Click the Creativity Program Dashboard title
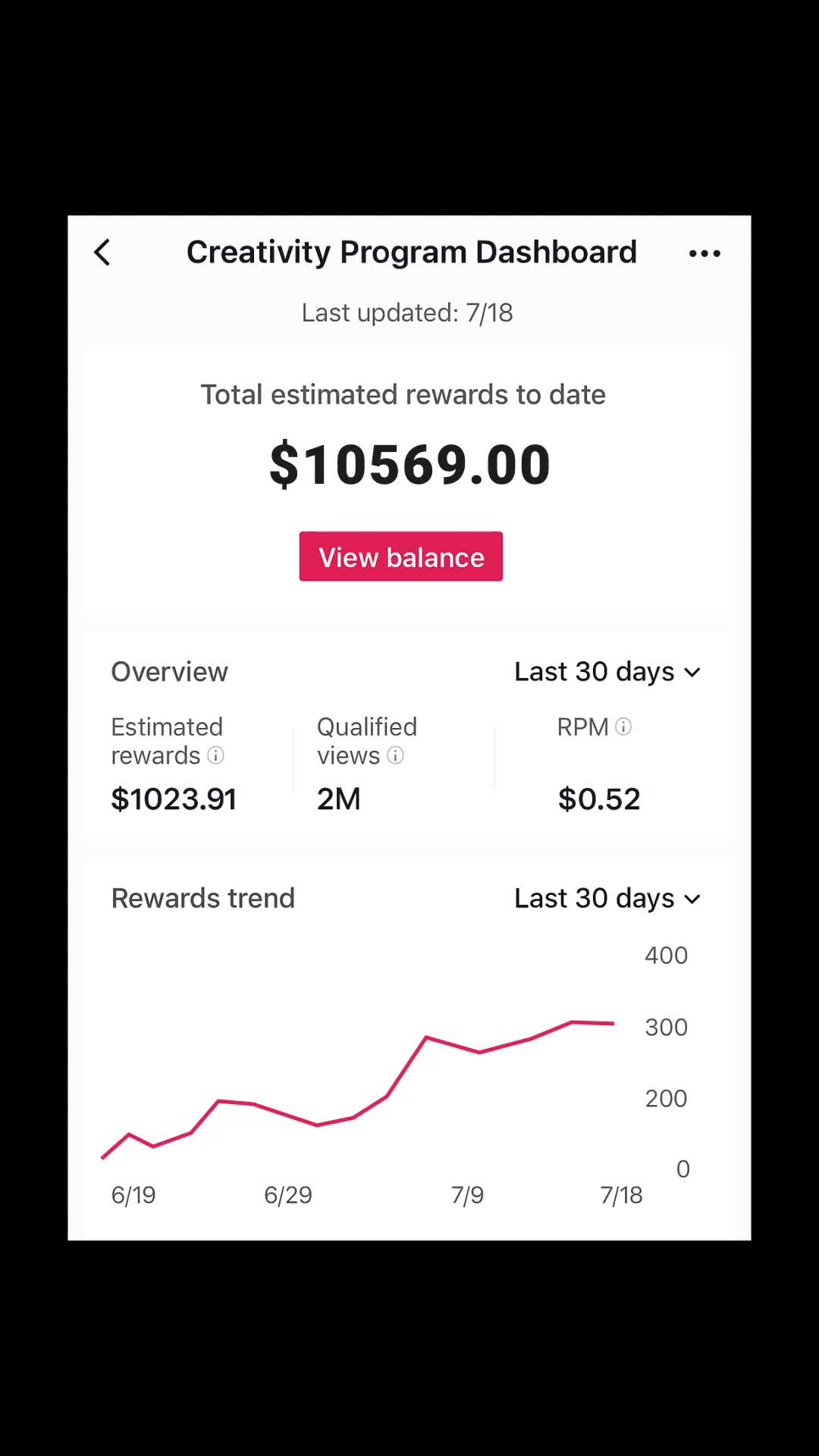The height and width of the screenshot is (1456, 819). click(412, 252)
